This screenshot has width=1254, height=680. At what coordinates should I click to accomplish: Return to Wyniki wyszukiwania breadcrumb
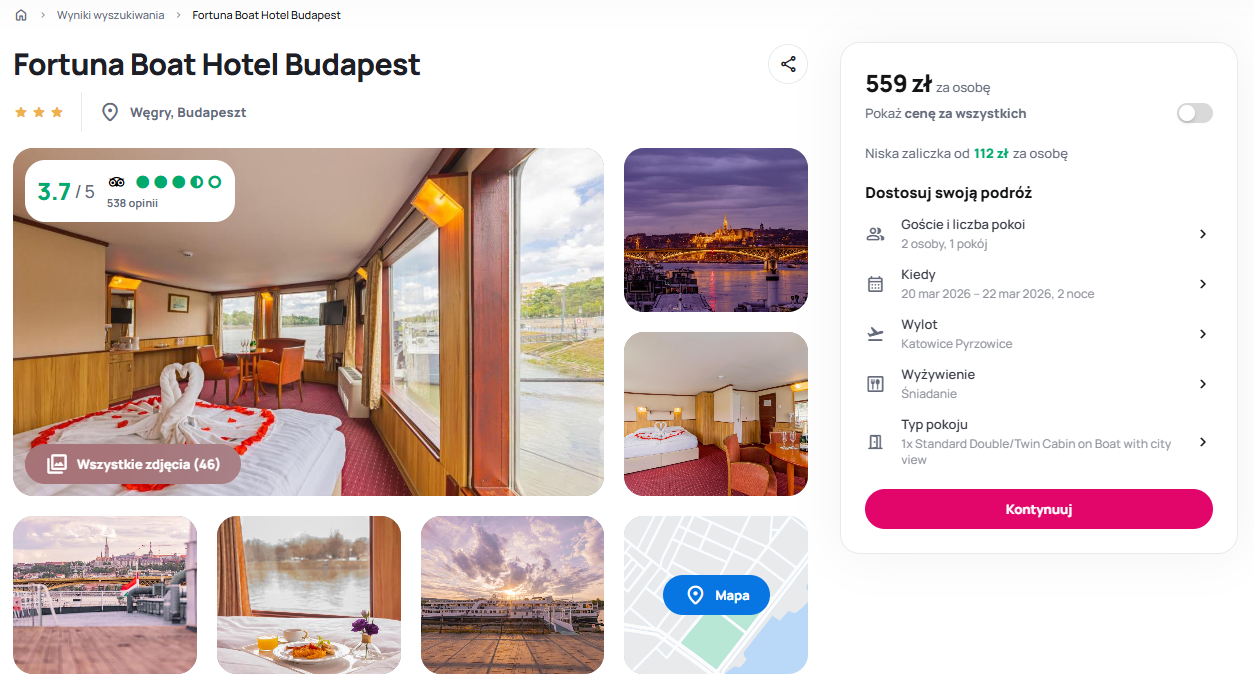pyautogui.click(x=111, y=15)
